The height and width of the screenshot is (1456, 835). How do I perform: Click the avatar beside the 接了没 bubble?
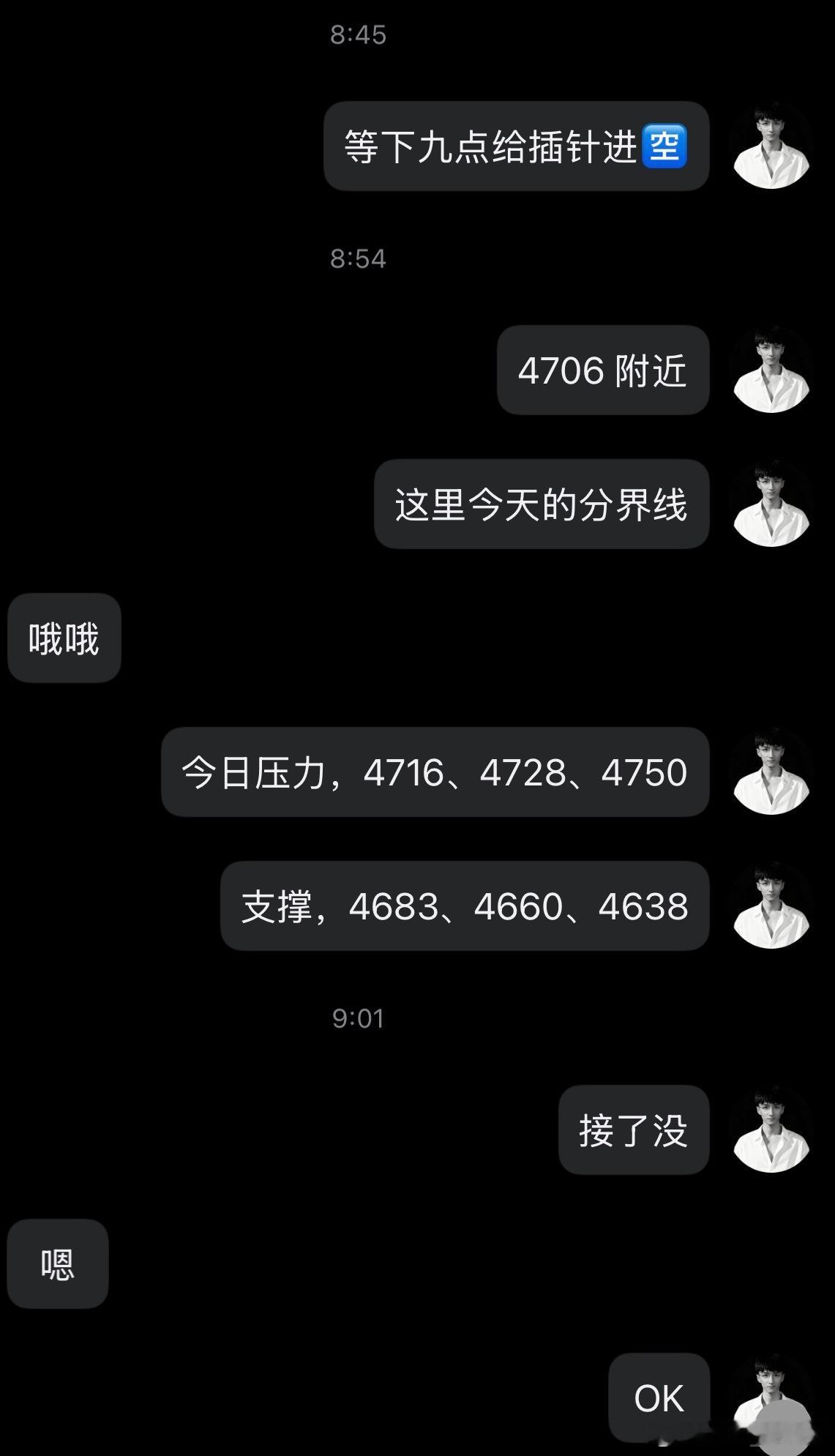771,1130
